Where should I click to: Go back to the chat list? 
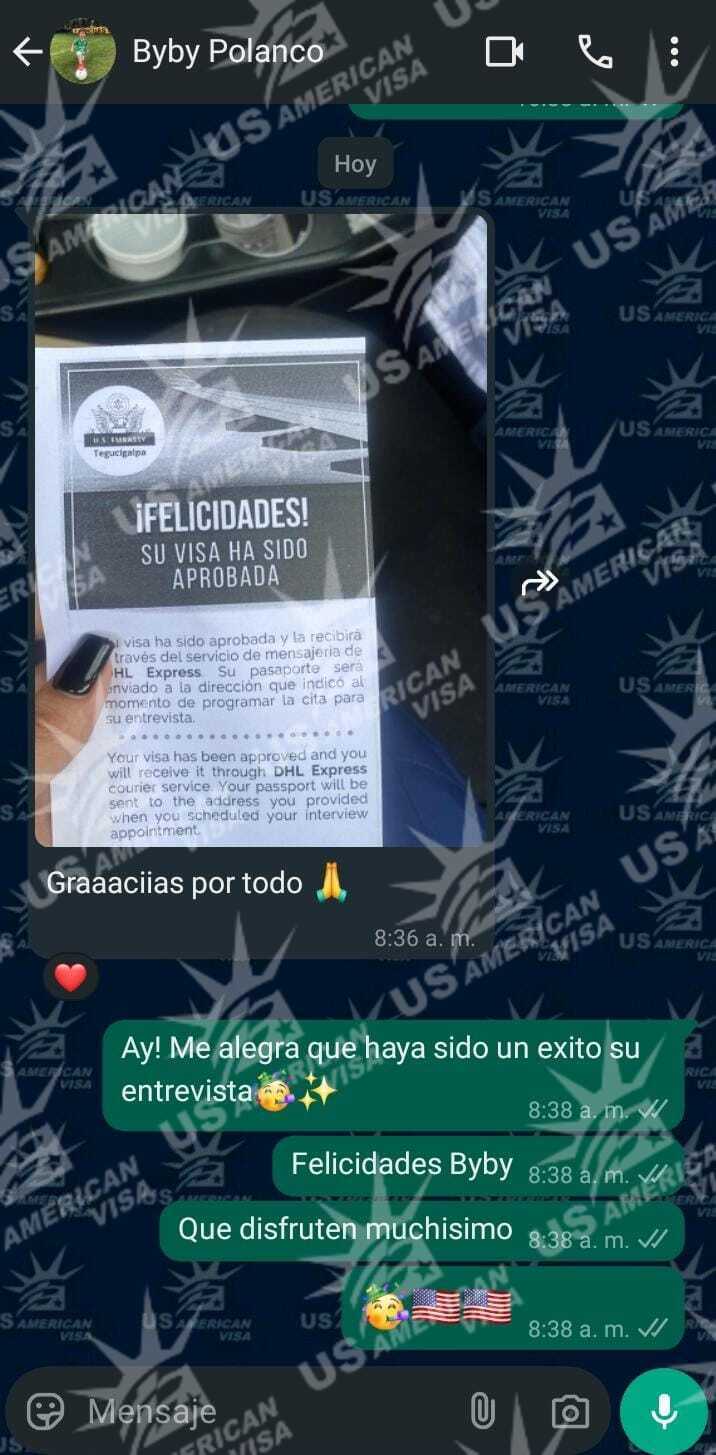[27, 52]
